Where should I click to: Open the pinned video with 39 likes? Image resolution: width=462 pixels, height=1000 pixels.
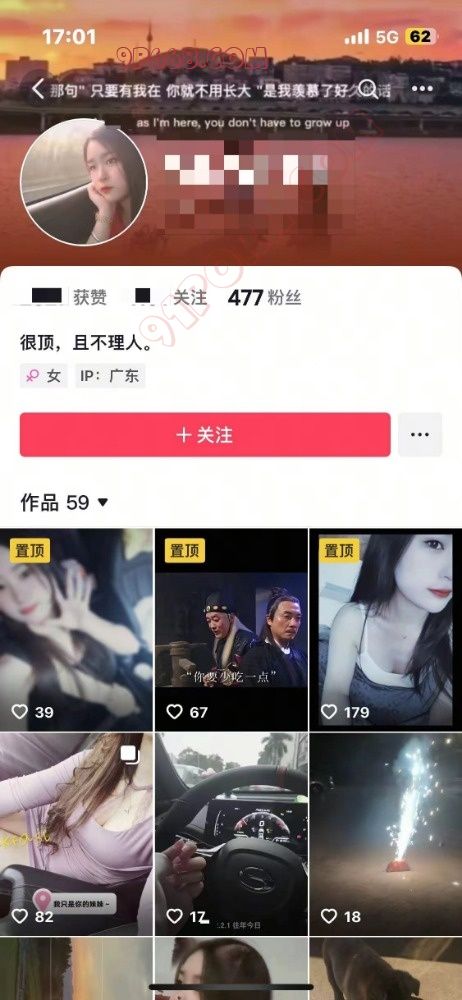click(x=77, y=629)
